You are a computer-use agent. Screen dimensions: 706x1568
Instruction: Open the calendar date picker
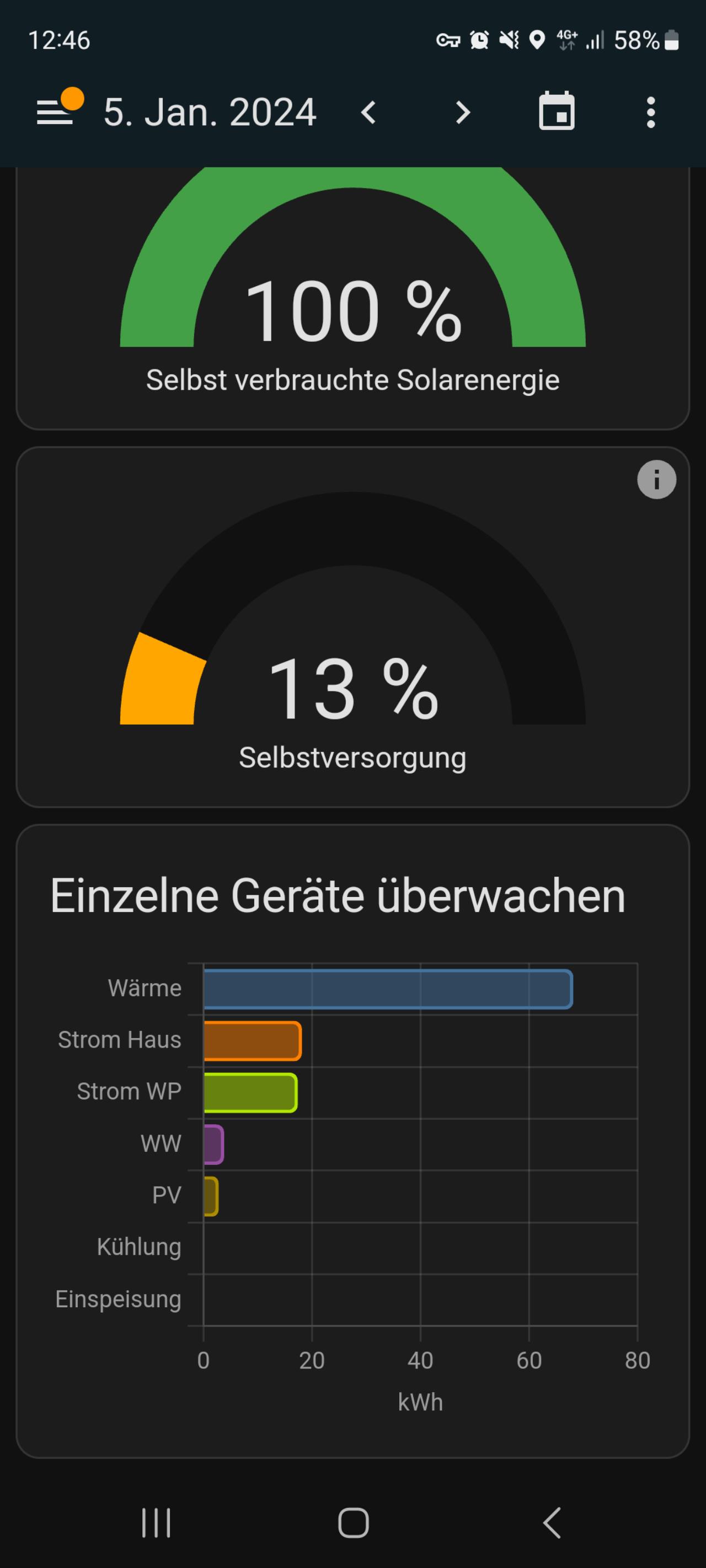(557, 111)
